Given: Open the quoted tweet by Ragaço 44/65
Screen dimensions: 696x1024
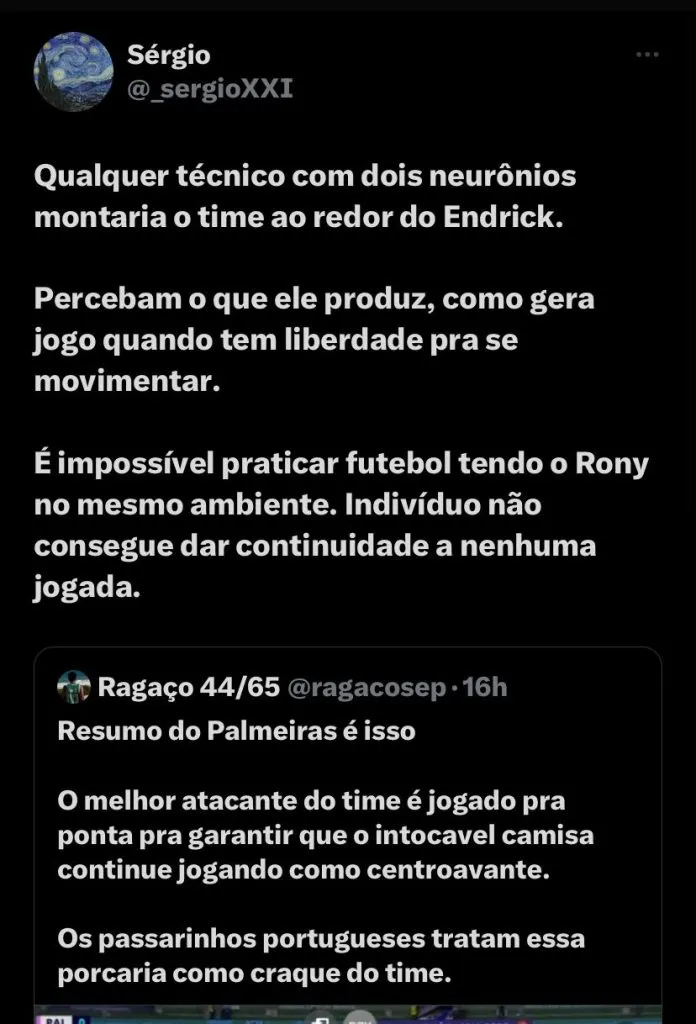Looking at the screenshot, I should coord(346,830).
